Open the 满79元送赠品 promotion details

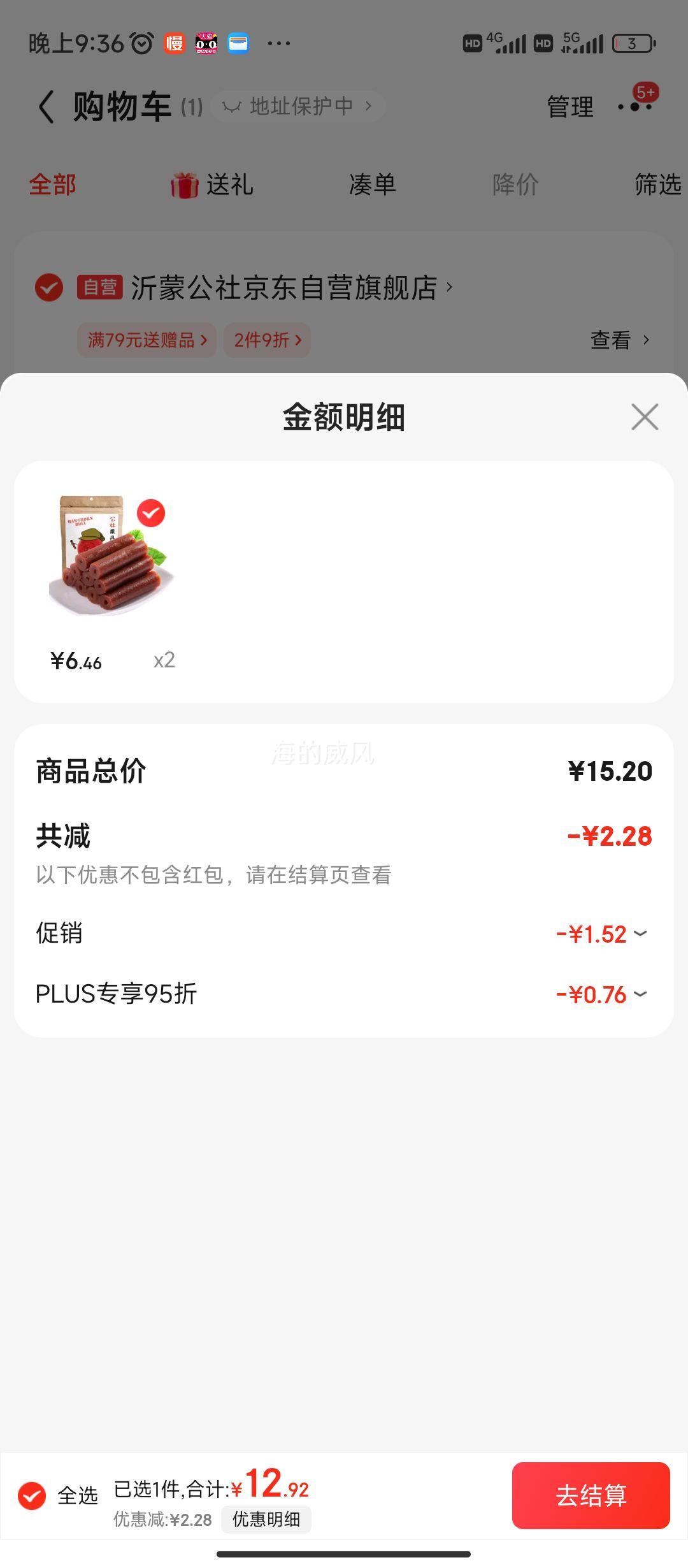pyautogui.click(x=145, y=341)
